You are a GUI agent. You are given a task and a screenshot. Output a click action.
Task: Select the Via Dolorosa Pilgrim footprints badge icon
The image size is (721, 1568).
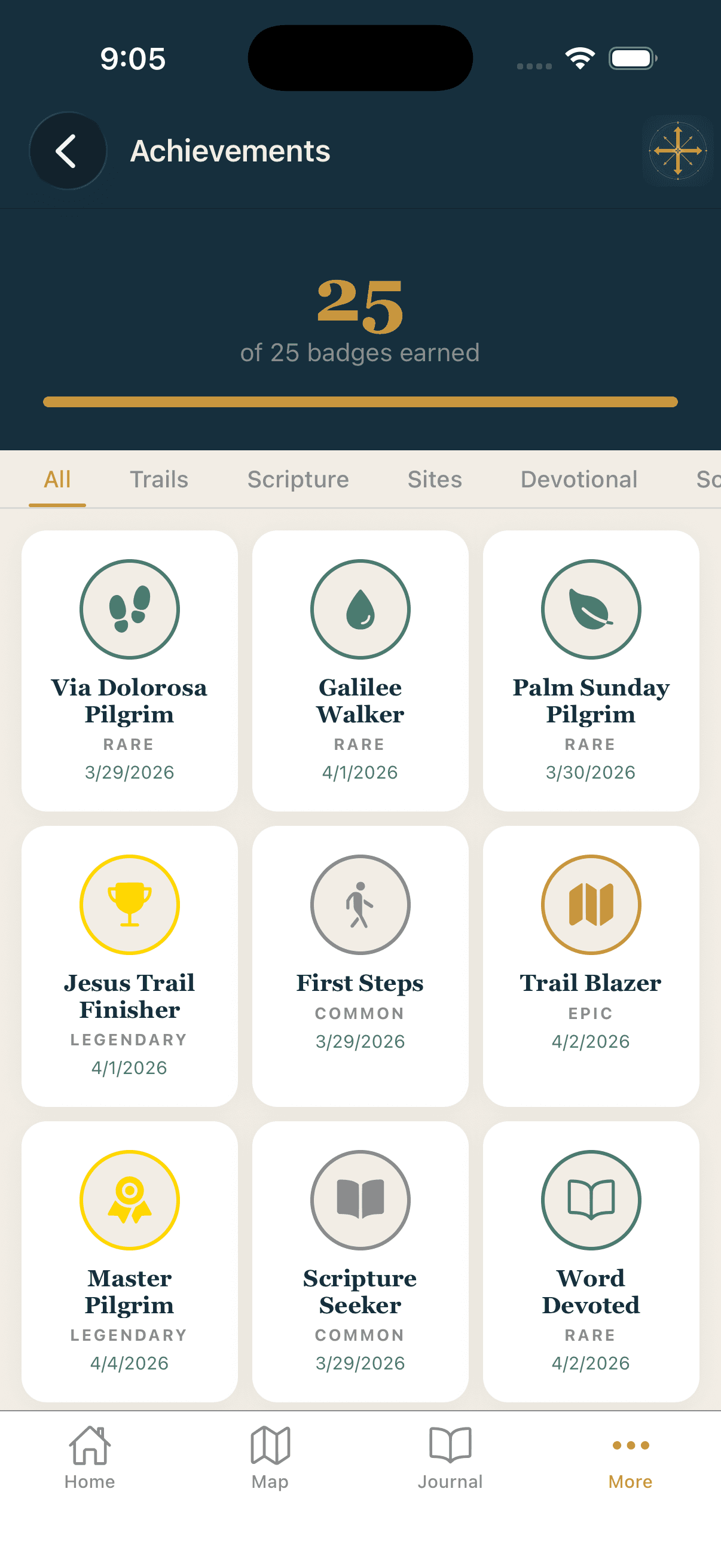[129, 609]
